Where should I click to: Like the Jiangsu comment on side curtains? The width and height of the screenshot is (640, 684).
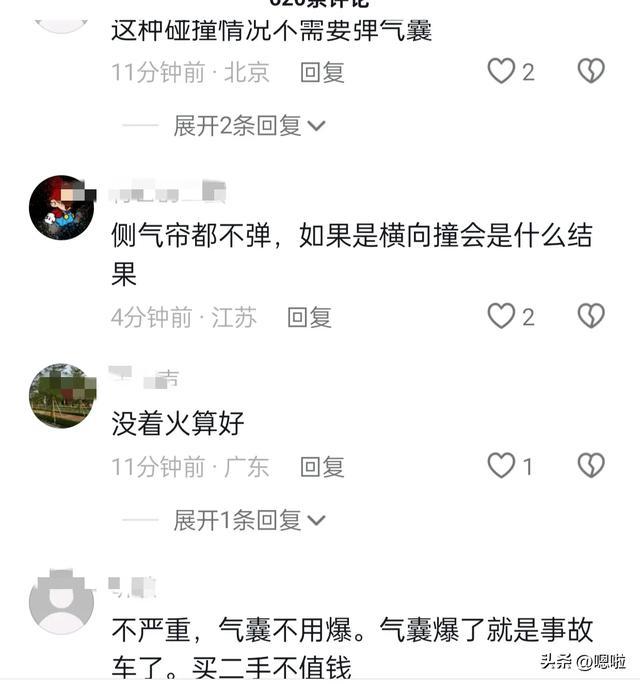point(501,316)
